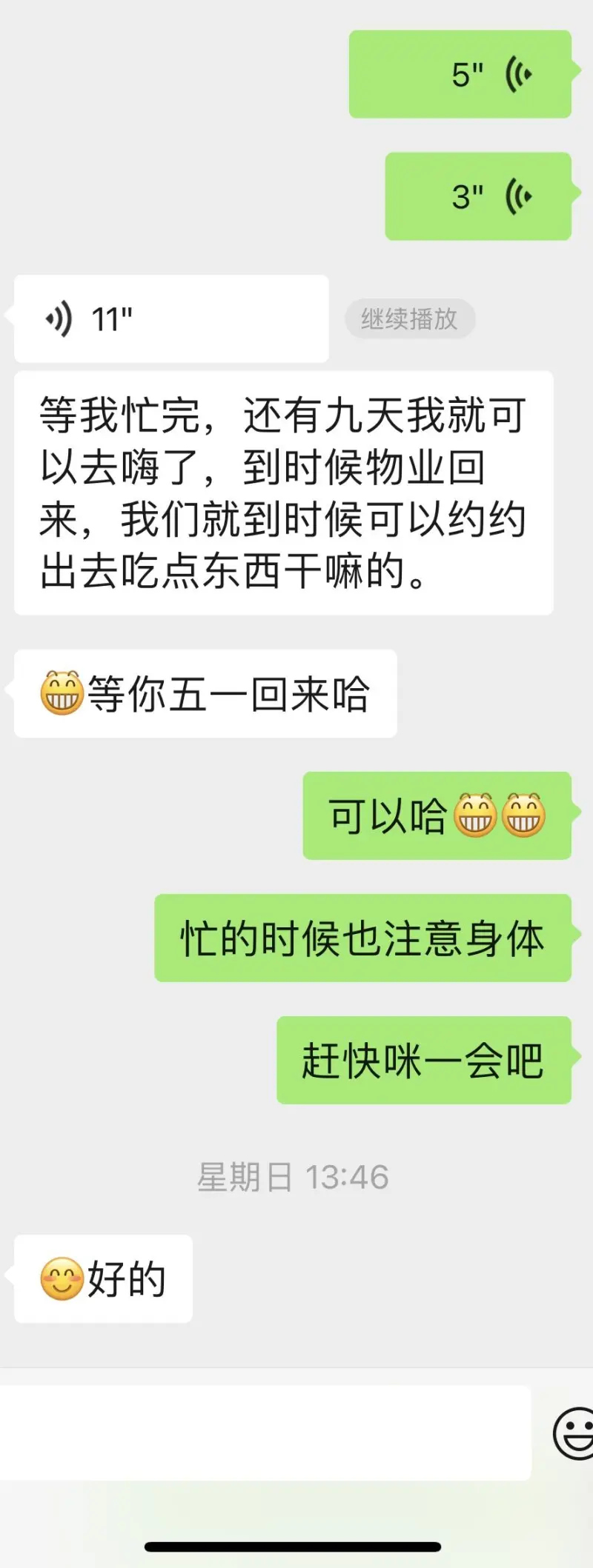Play the 5-second voice message
The height and width of the screenshot is (1568, 593).
tap(460, 74)
